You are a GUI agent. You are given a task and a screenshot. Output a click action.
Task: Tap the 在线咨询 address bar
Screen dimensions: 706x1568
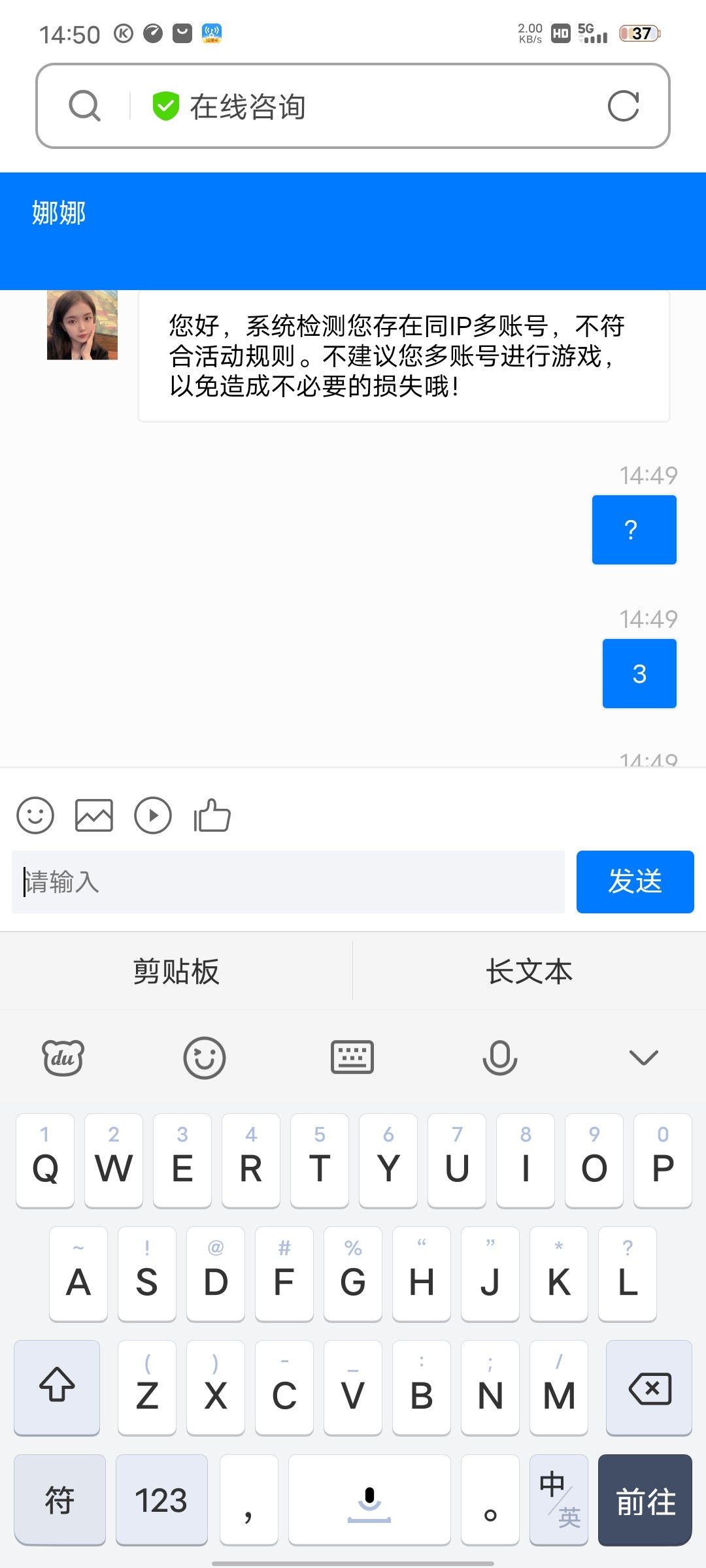(x=366, y=106)
